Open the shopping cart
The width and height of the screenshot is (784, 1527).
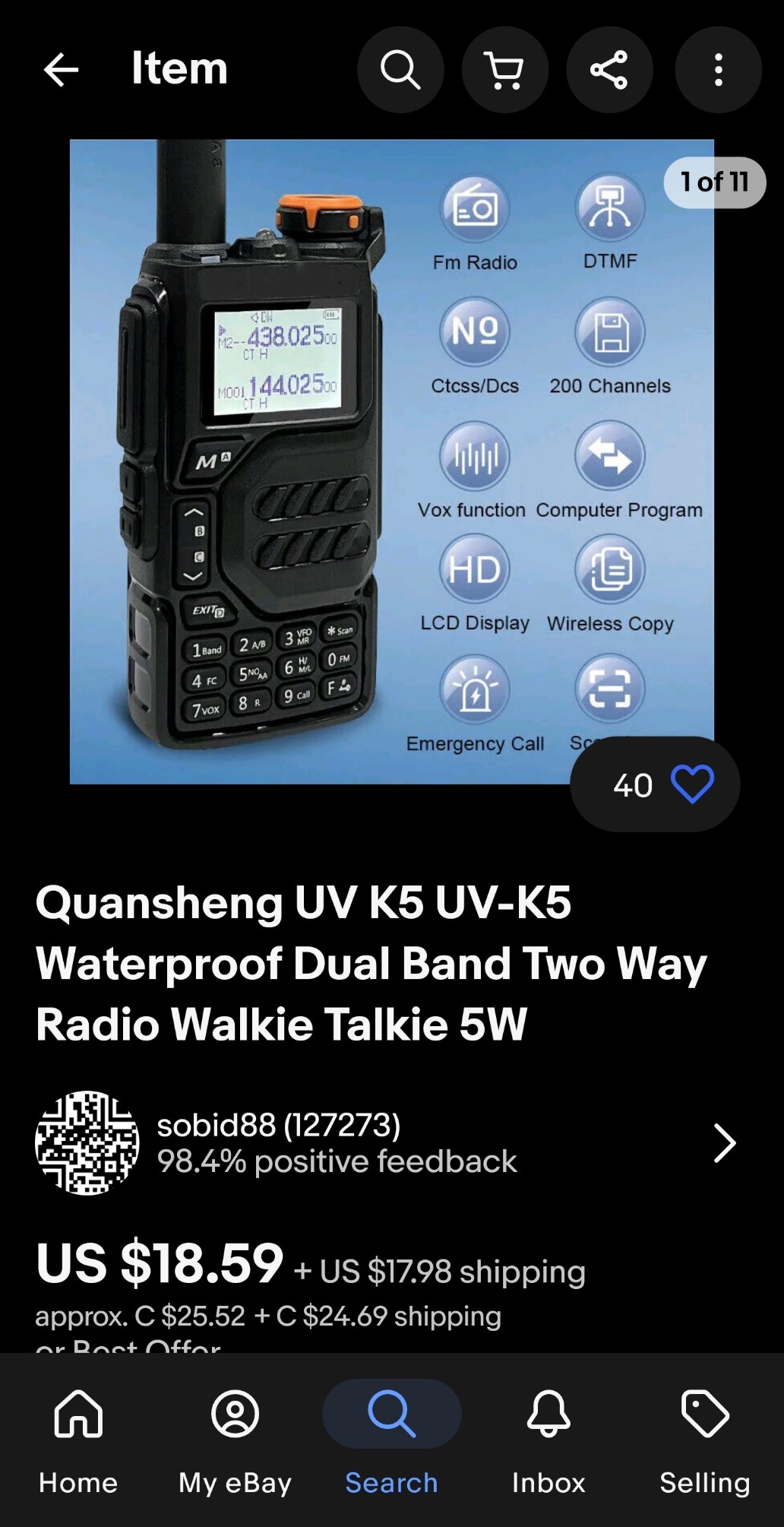[x=505, y=70]
